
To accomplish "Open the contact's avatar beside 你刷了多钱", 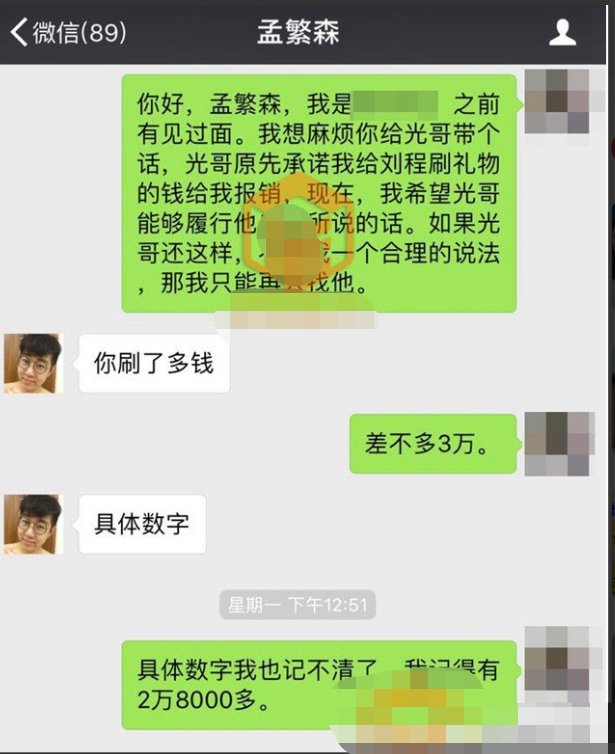I will pos(34,363).
